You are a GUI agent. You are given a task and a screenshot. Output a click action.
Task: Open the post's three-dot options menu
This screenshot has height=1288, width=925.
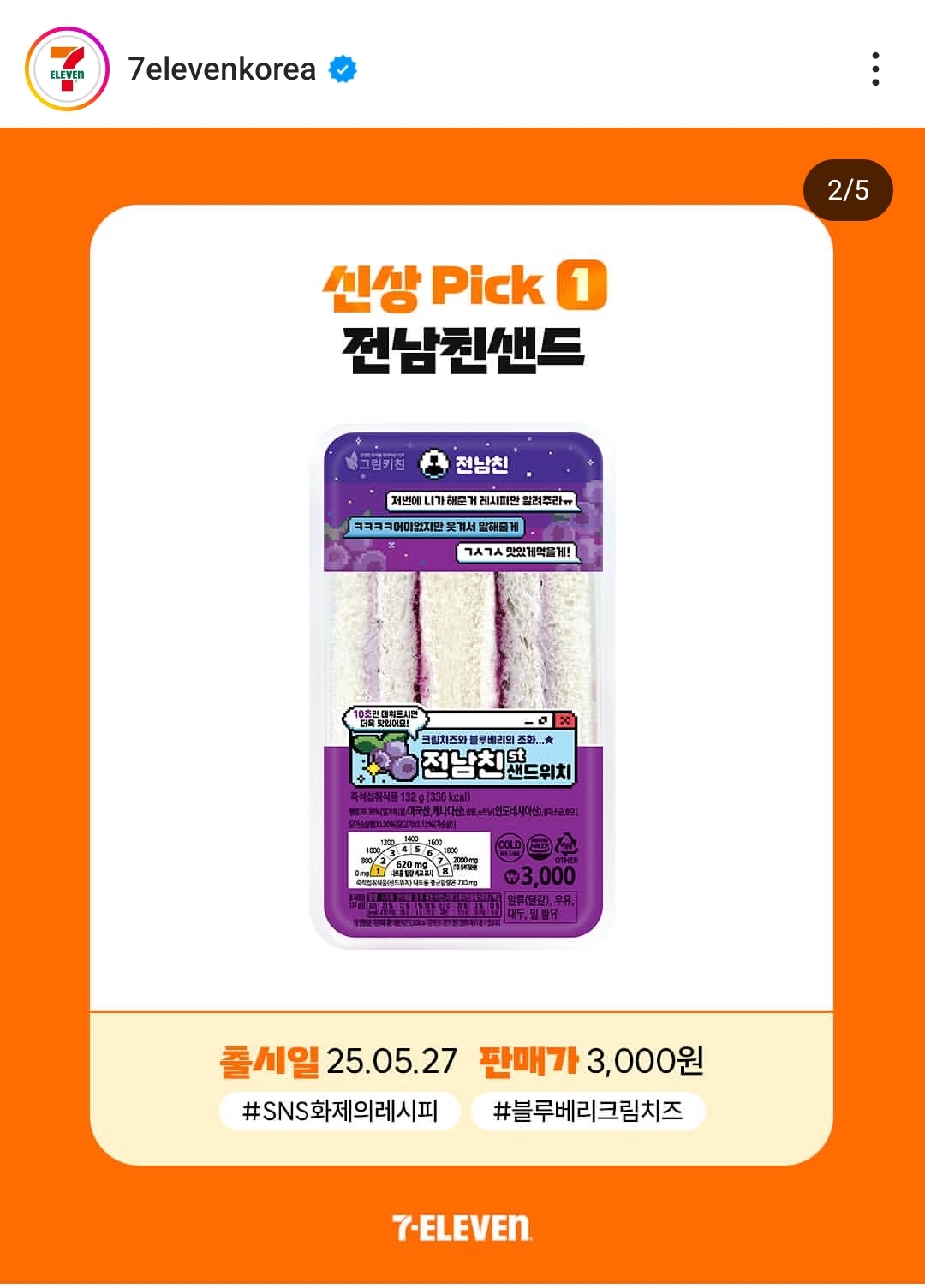tap(874, 69)
